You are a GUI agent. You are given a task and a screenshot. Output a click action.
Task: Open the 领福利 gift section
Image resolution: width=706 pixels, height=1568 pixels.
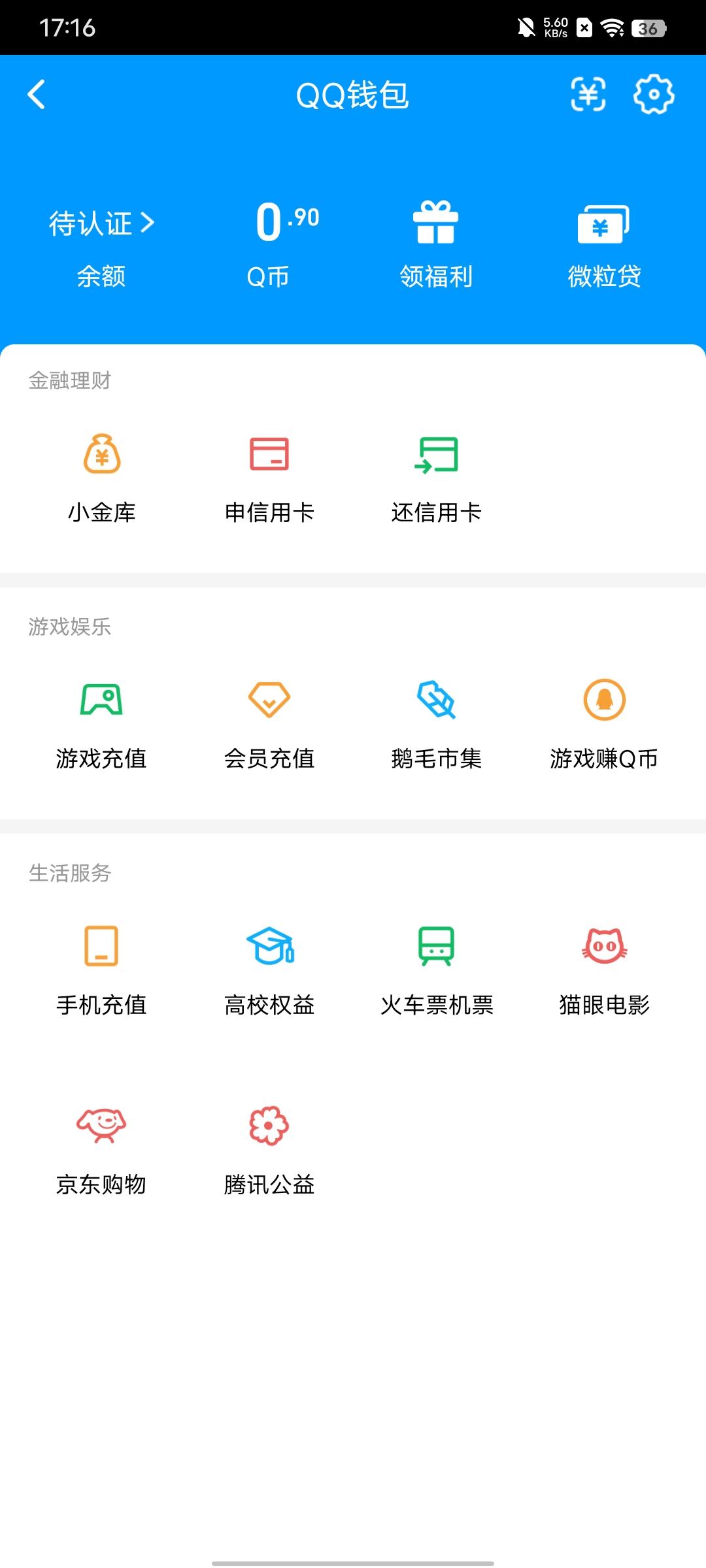click(437, 222)
